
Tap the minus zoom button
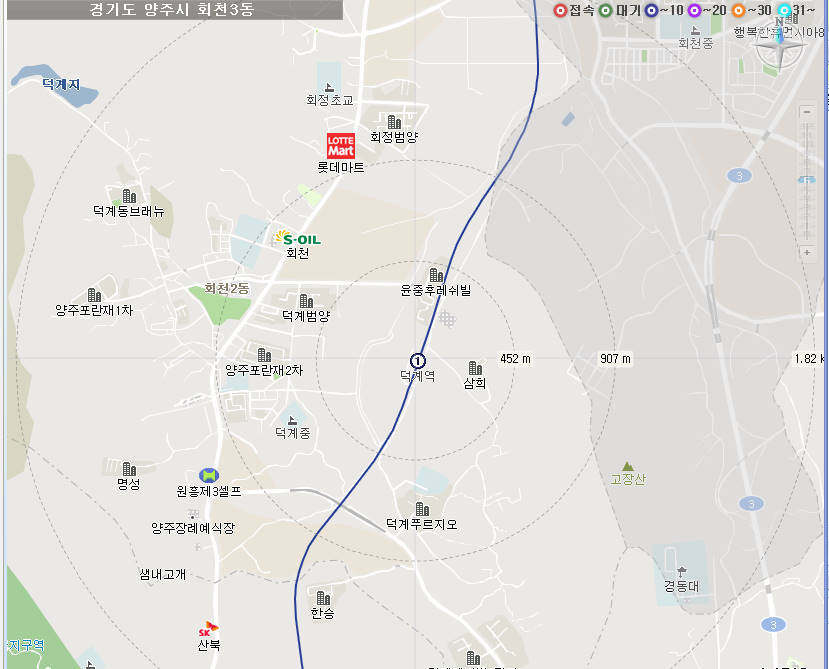click(807, 112)
